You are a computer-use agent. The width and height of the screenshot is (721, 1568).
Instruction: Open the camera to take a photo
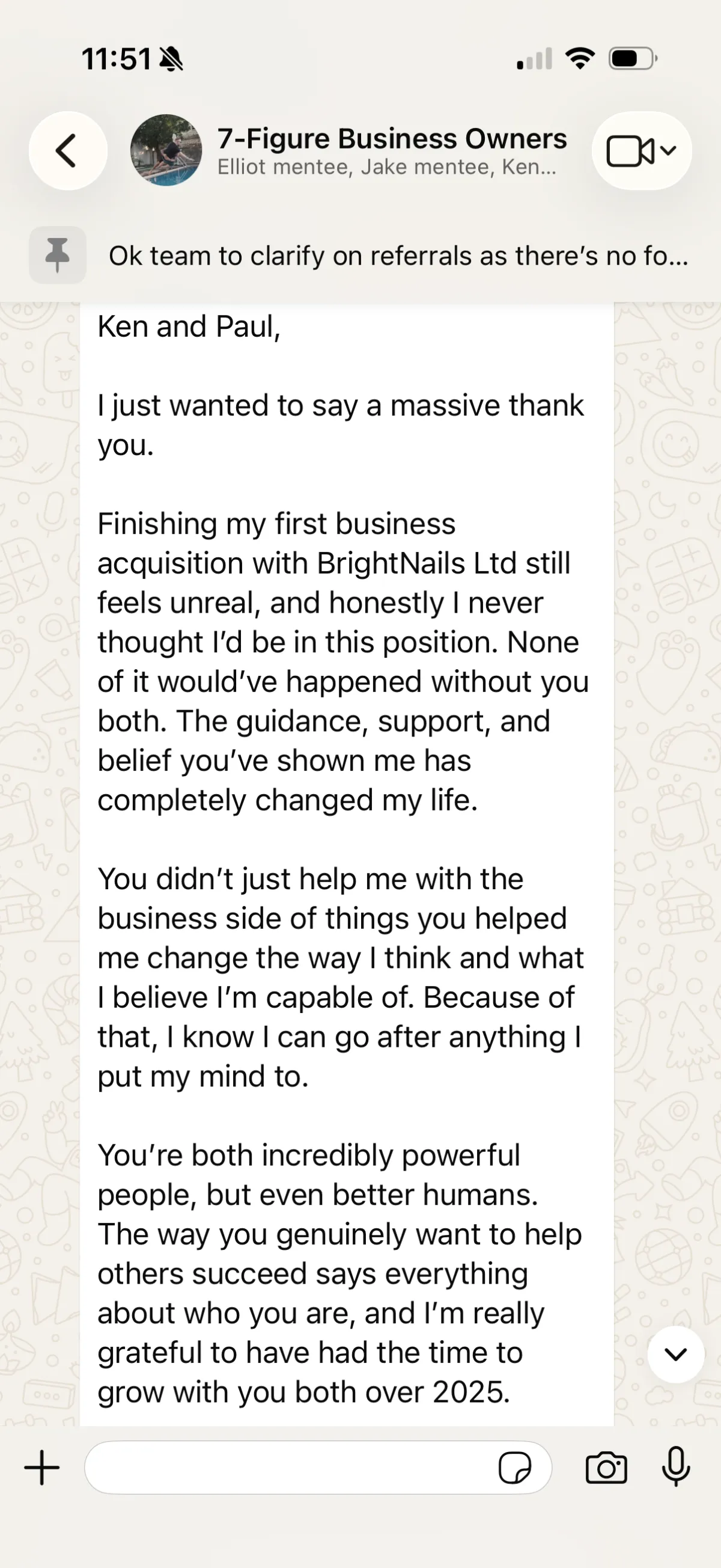point(606,1468)
